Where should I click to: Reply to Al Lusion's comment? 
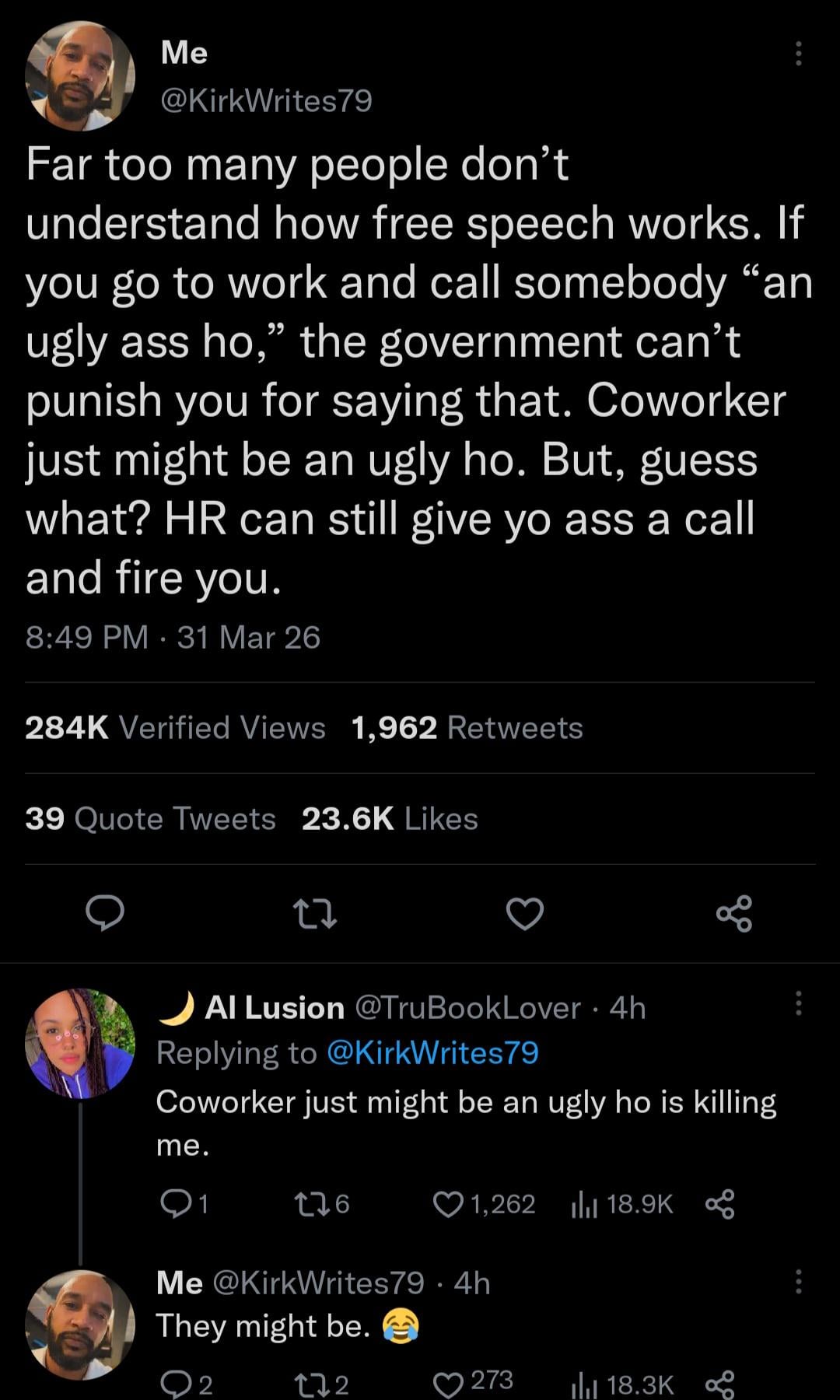coord(173,1204)
